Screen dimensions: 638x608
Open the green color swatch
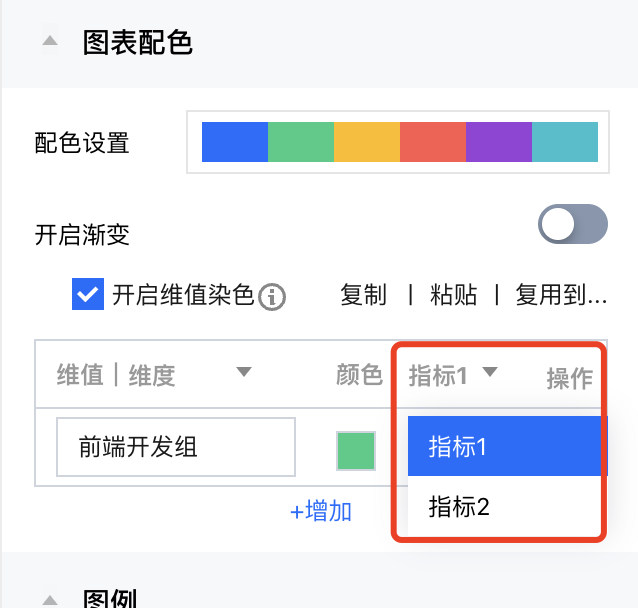click(355, 450)
